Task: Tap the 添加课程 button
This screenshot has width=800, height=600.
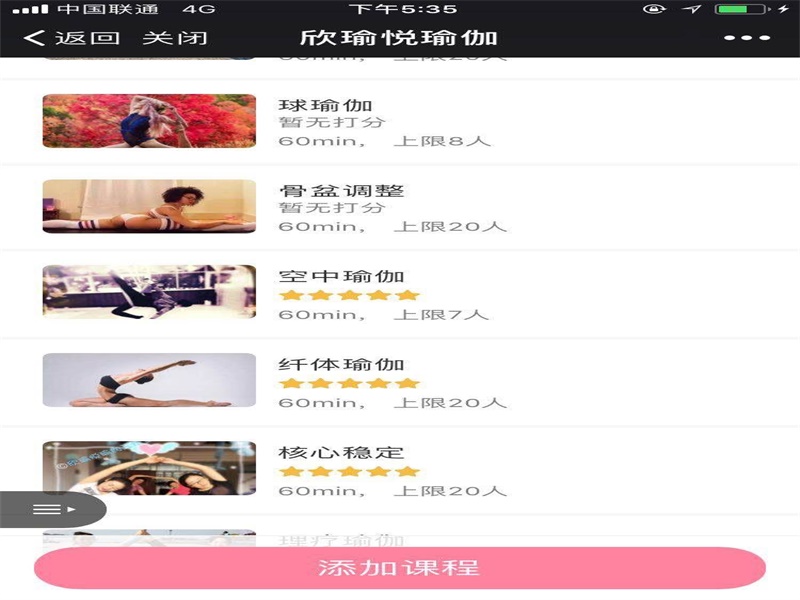Action: click(399, 568)
